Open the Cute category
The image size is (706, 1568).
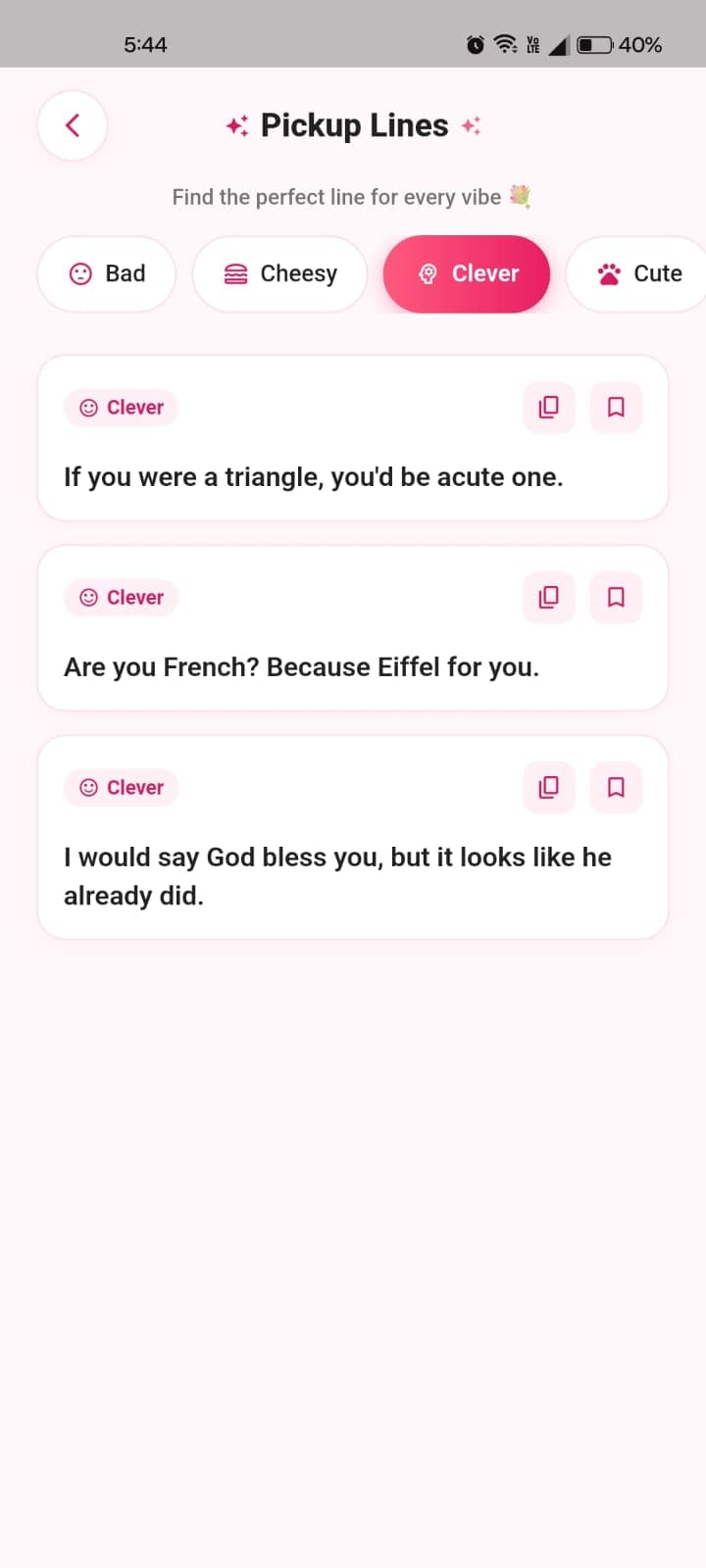click(x=637, y=273)
